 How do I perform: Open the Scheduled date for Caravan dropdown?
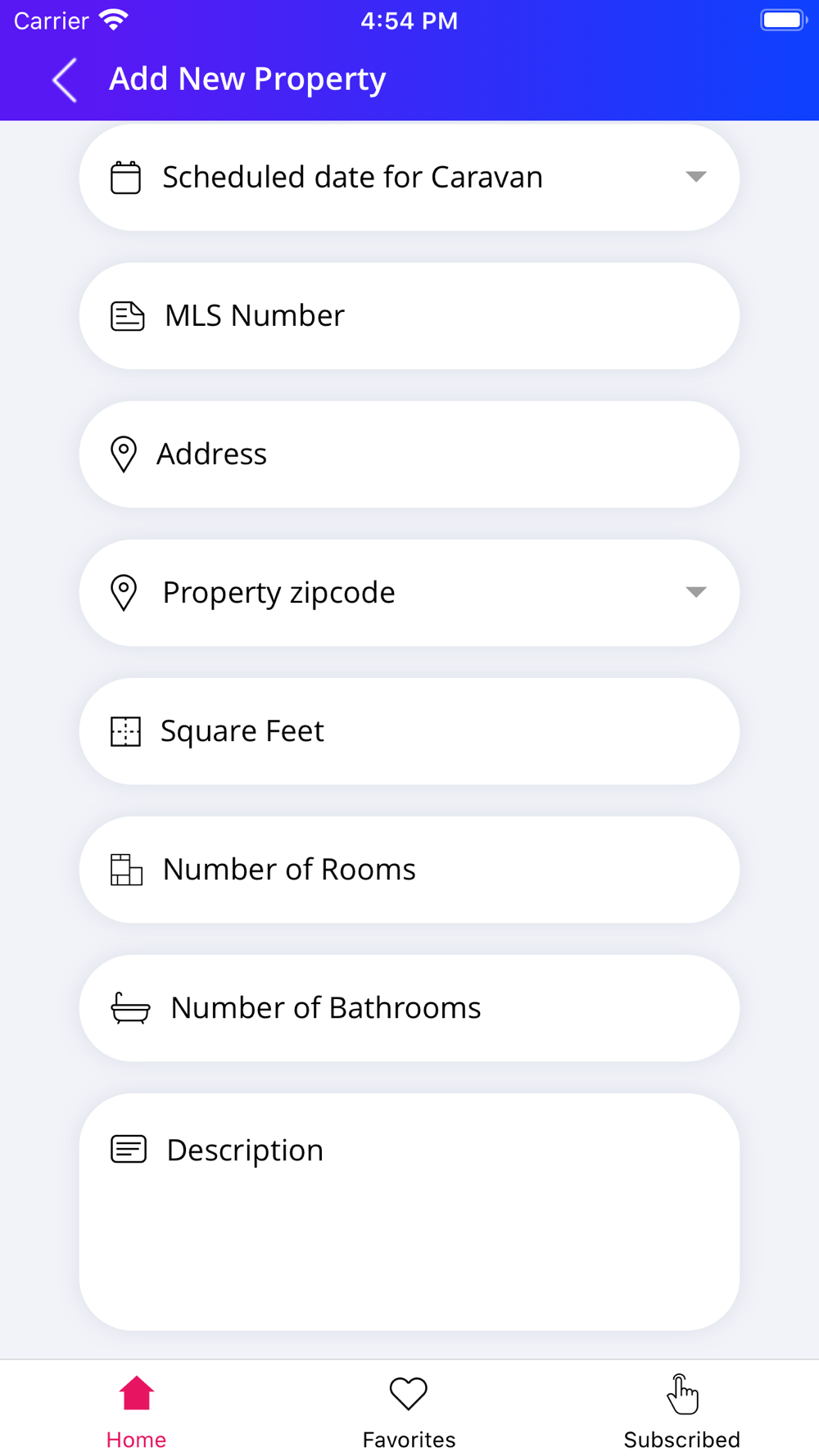pos(409,177)
